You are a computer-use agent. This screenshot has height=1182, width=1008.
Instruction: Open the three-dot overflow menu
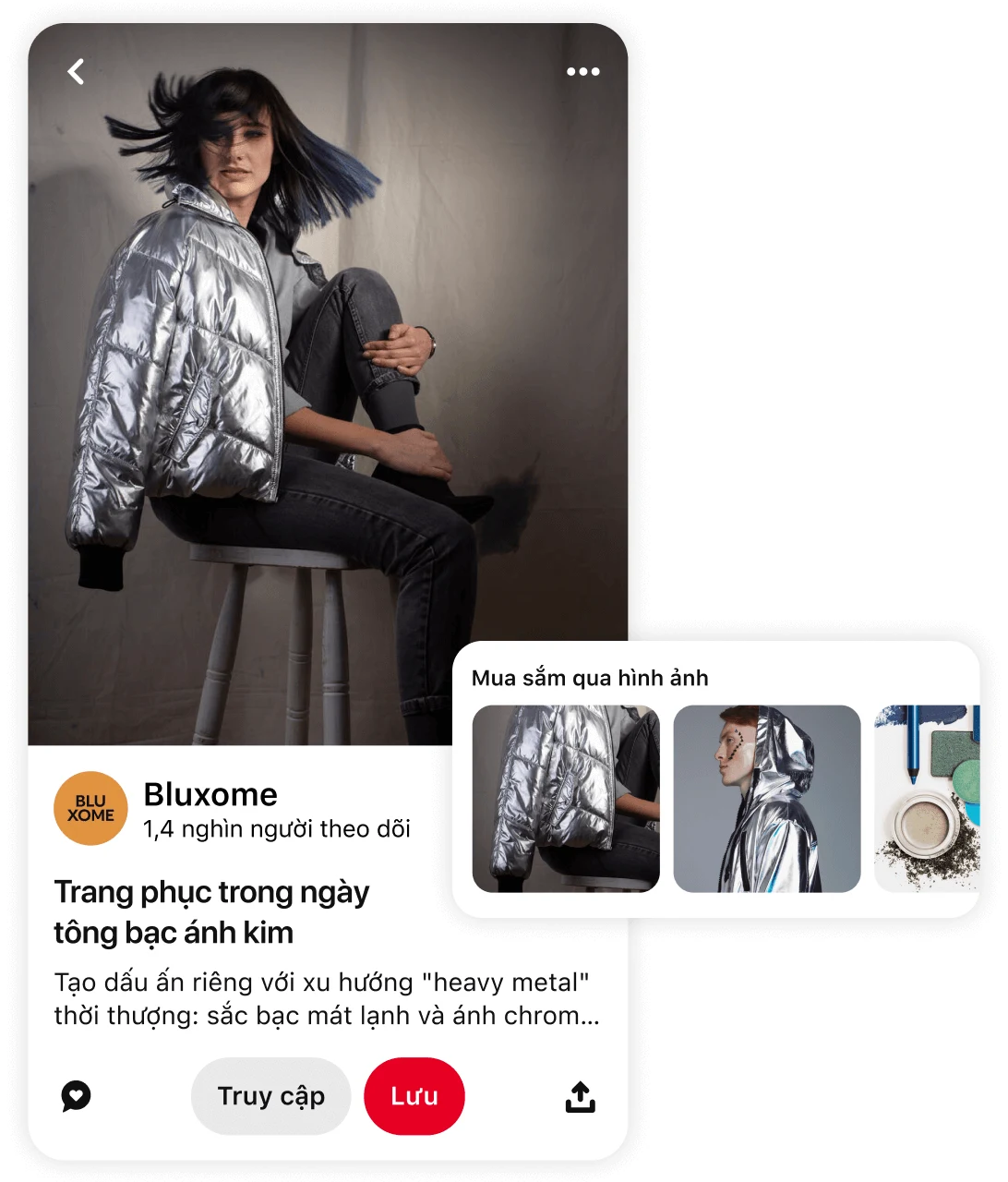583,71
